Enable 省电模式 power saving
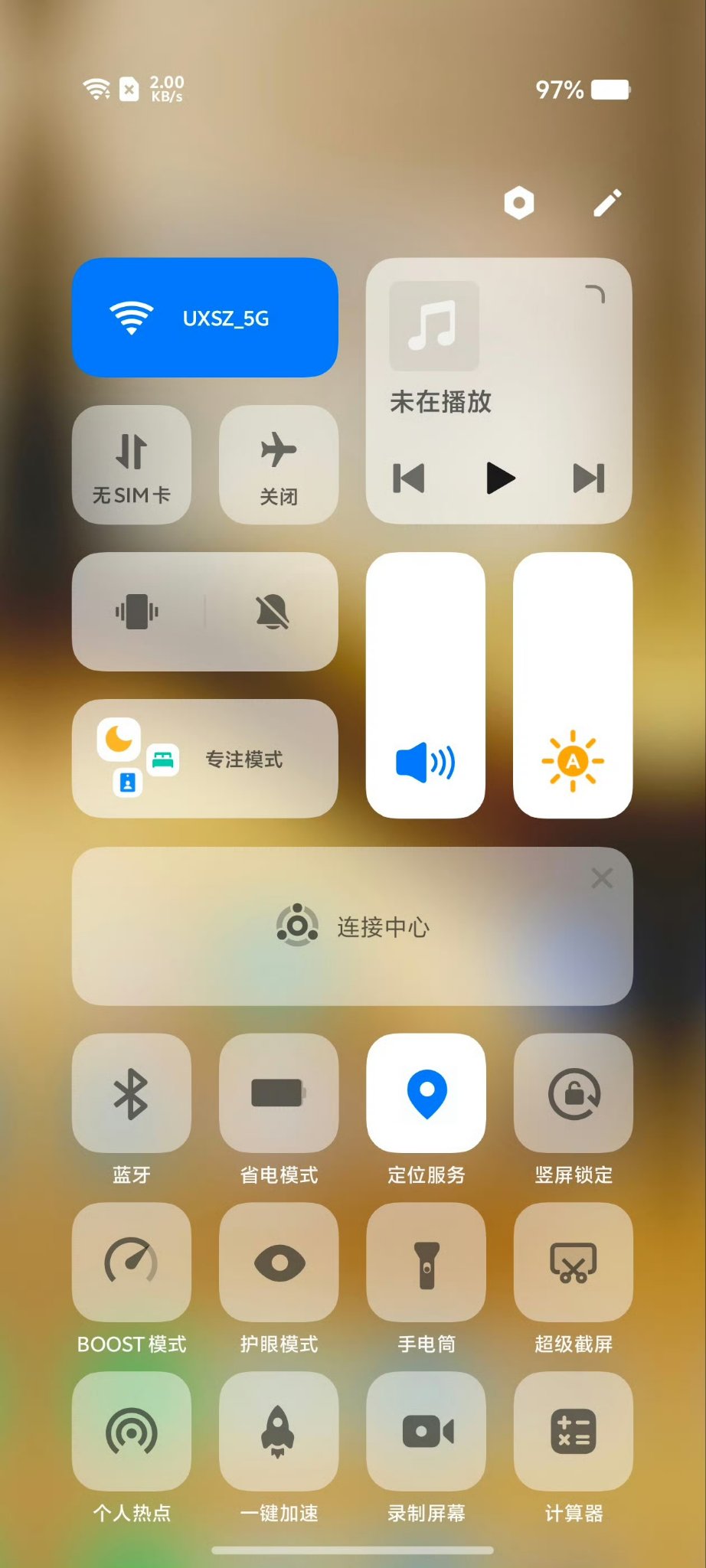 pos(278,1093)
